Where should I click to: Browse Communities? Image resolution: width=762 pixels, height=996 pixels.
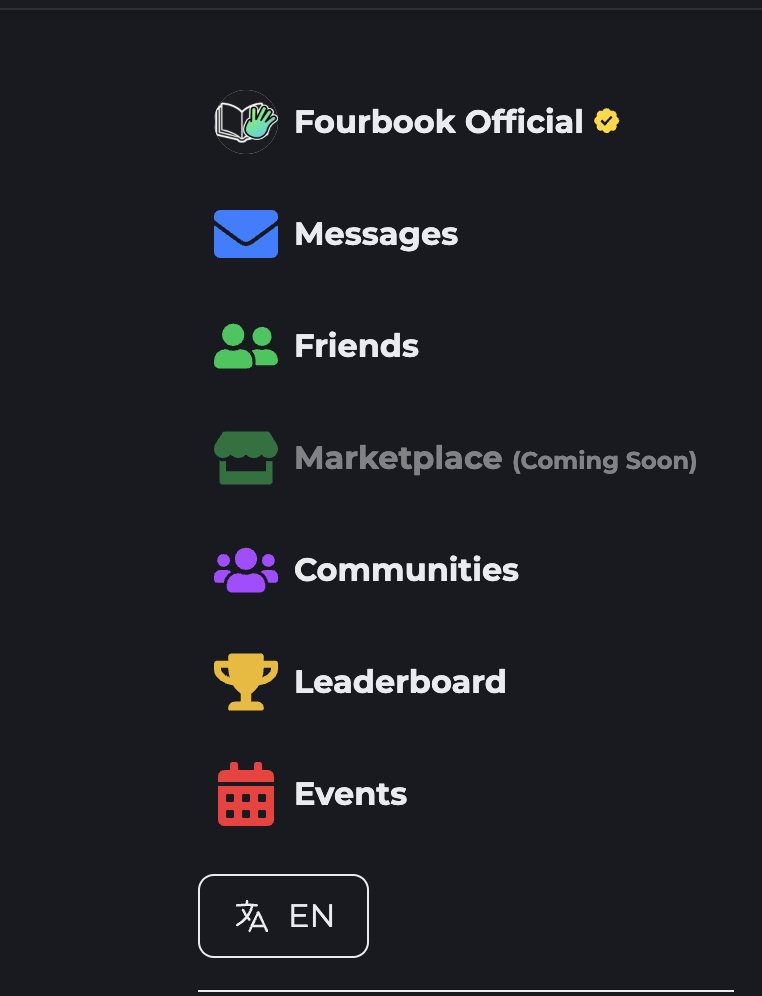click(x=405, y=570)
